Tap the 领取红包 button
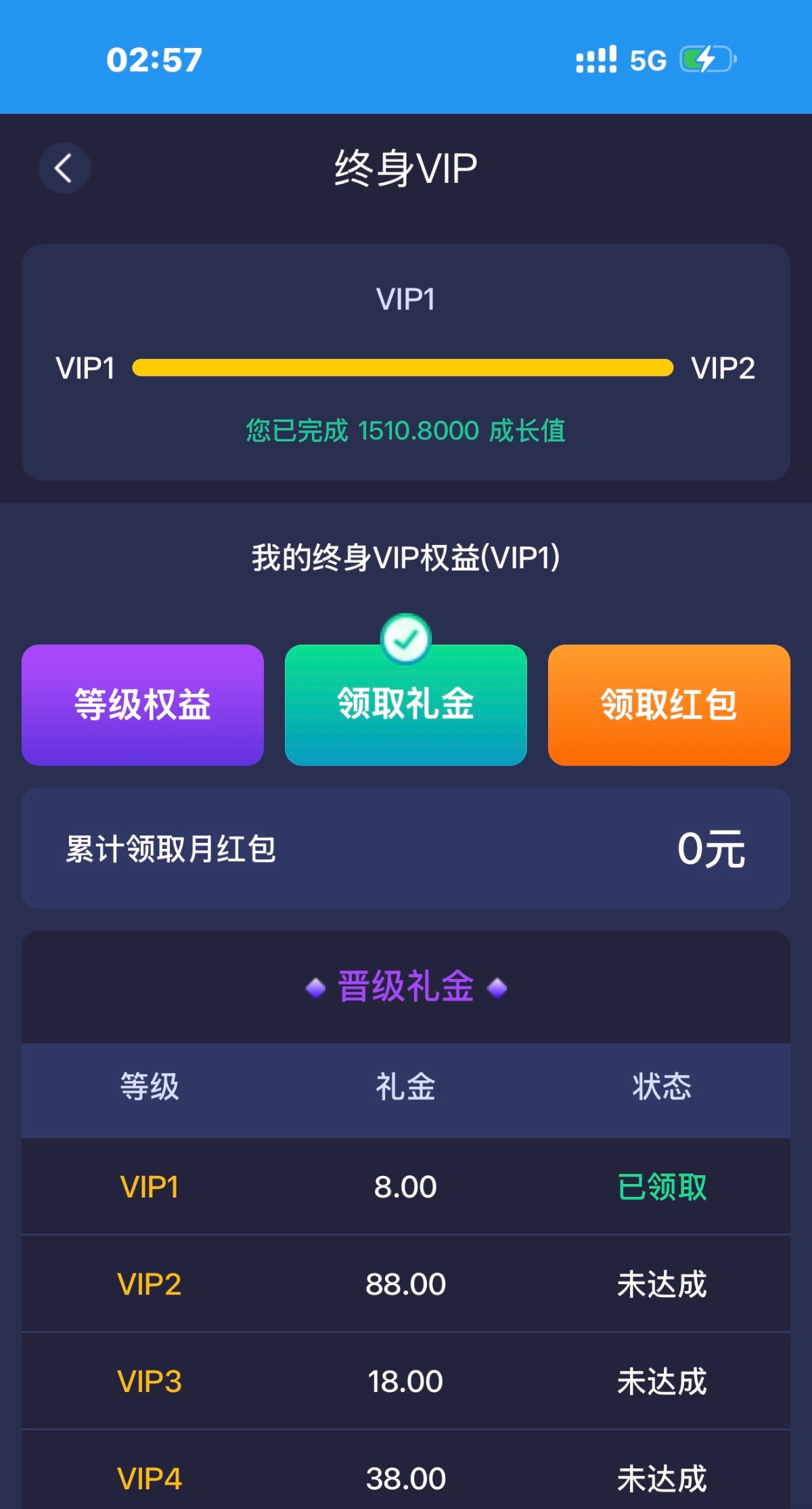 669,705
